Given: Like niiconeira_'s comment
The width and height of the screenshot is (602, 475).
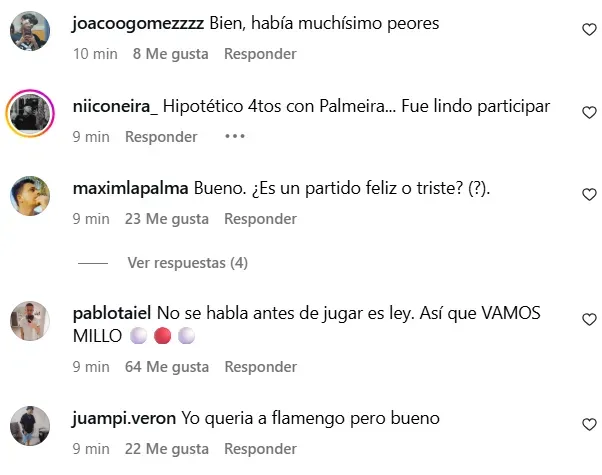Looking at the screenshot, I should 589,114.
